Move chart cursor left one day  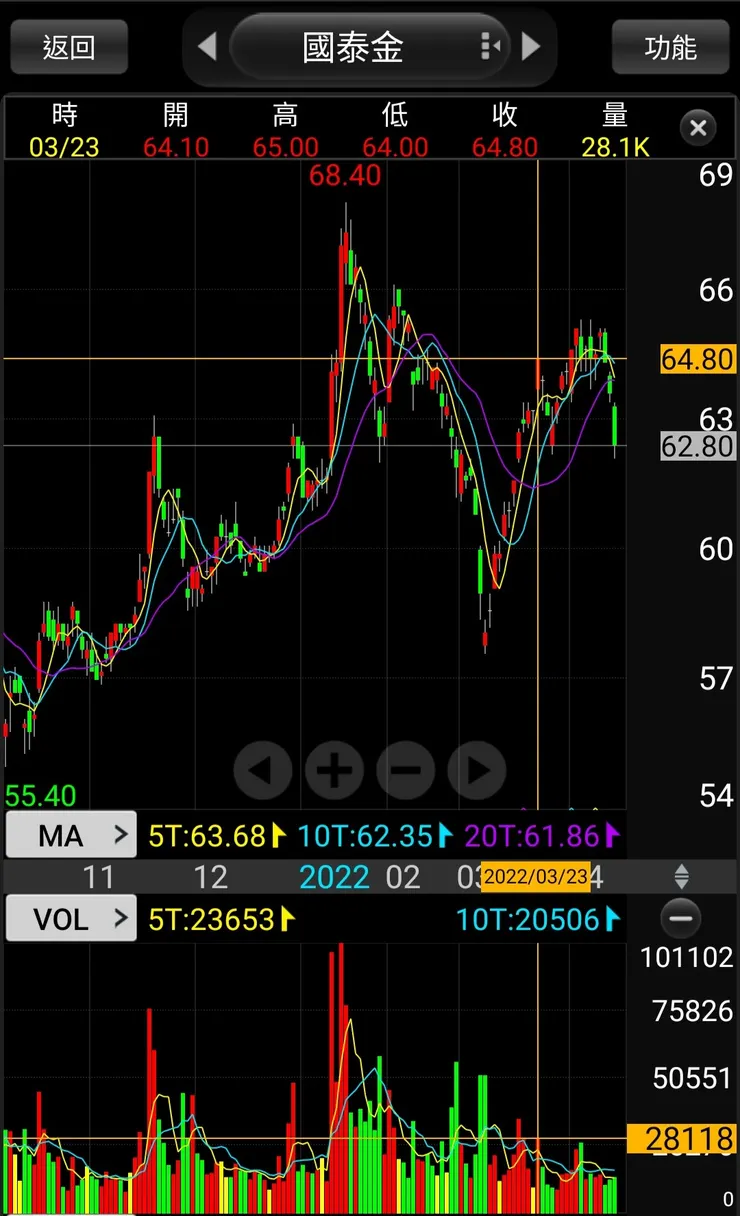click(x=262, y=770)
